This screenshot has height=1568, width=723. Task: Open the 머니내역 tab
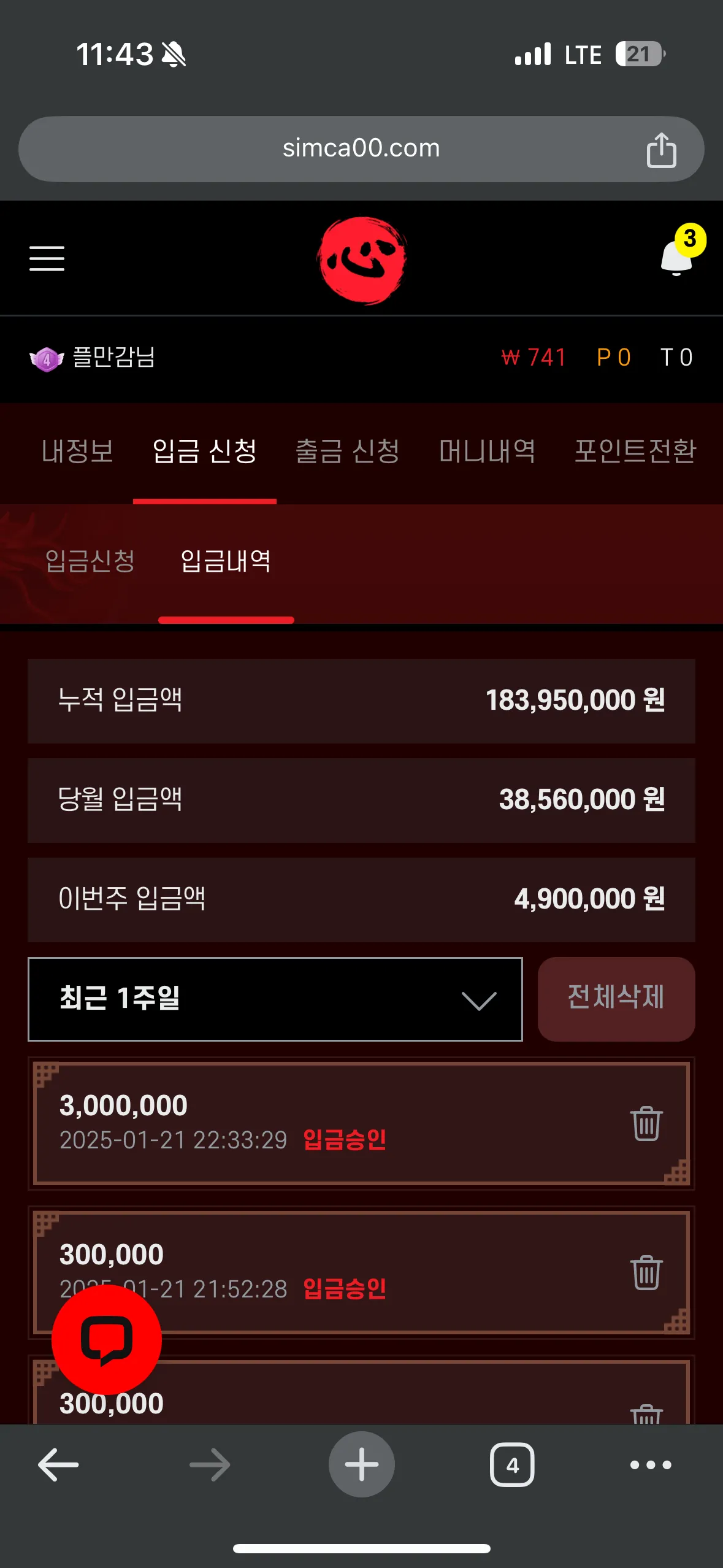coord(487,452)
